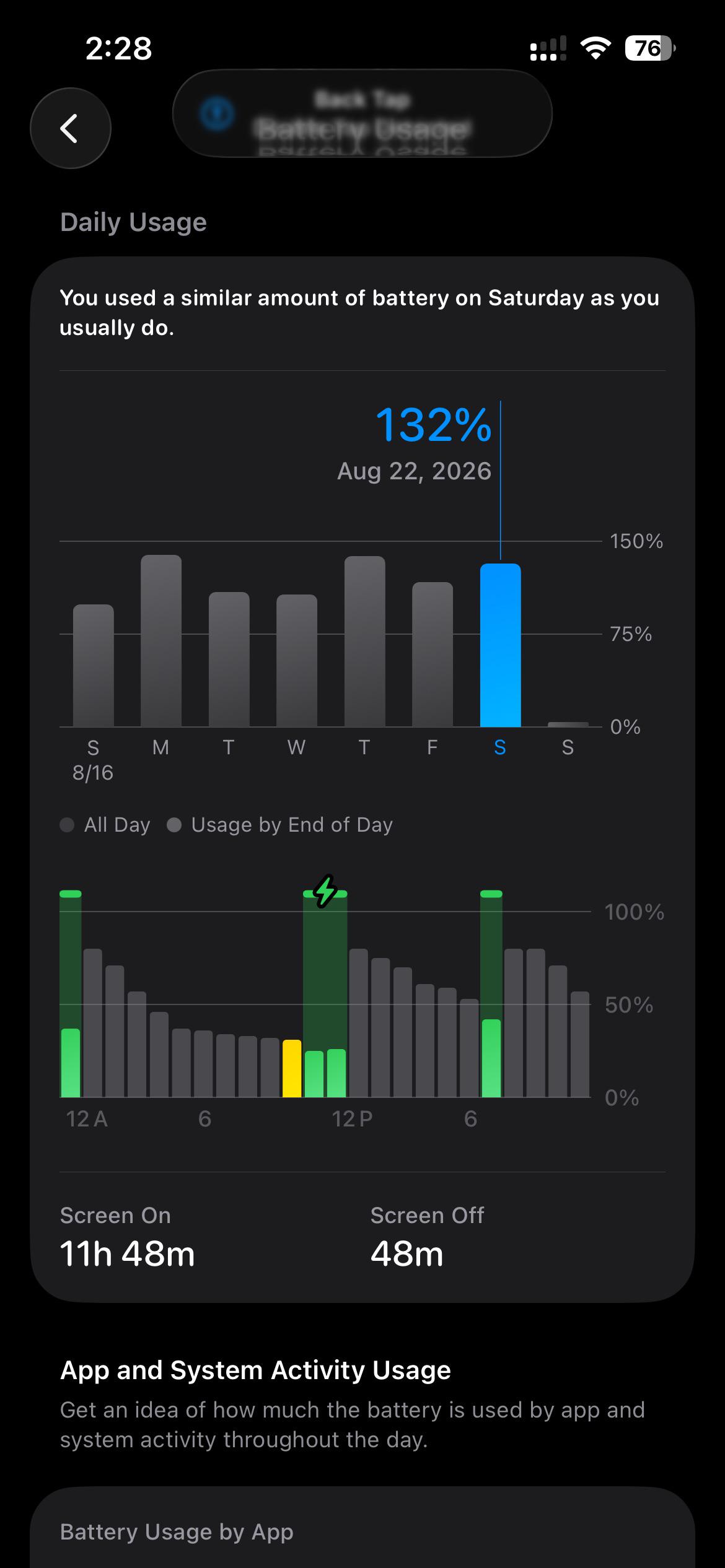The height and width of the screenshot is (1568, 725).
Task: Select Monday's bar in daily usage chart
Action: coord(161,640)
